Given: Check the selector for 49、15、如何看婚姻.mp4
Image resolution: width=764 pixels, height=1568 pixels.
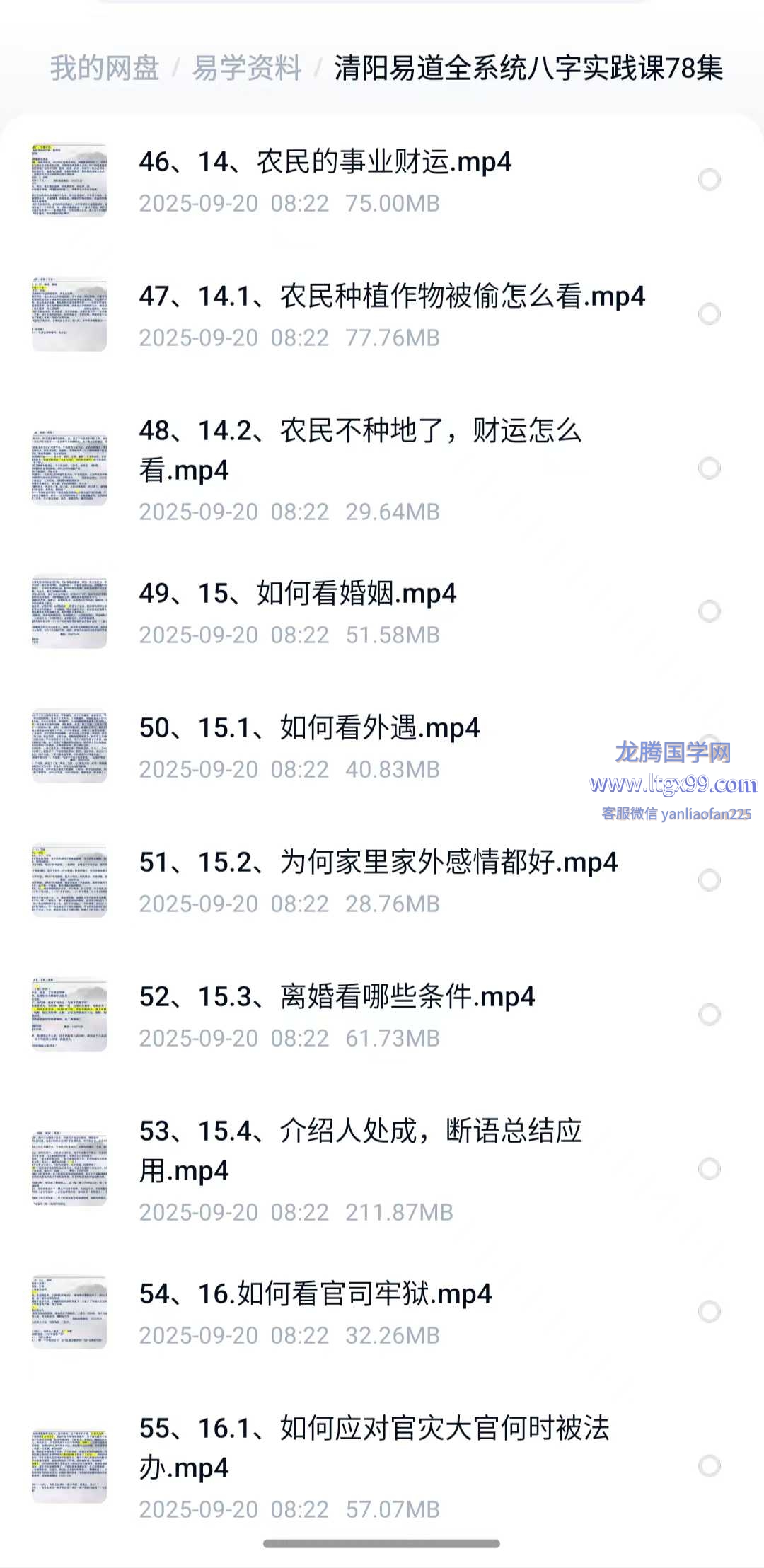Looking at the screenshot, I should [x=709, y=611].
